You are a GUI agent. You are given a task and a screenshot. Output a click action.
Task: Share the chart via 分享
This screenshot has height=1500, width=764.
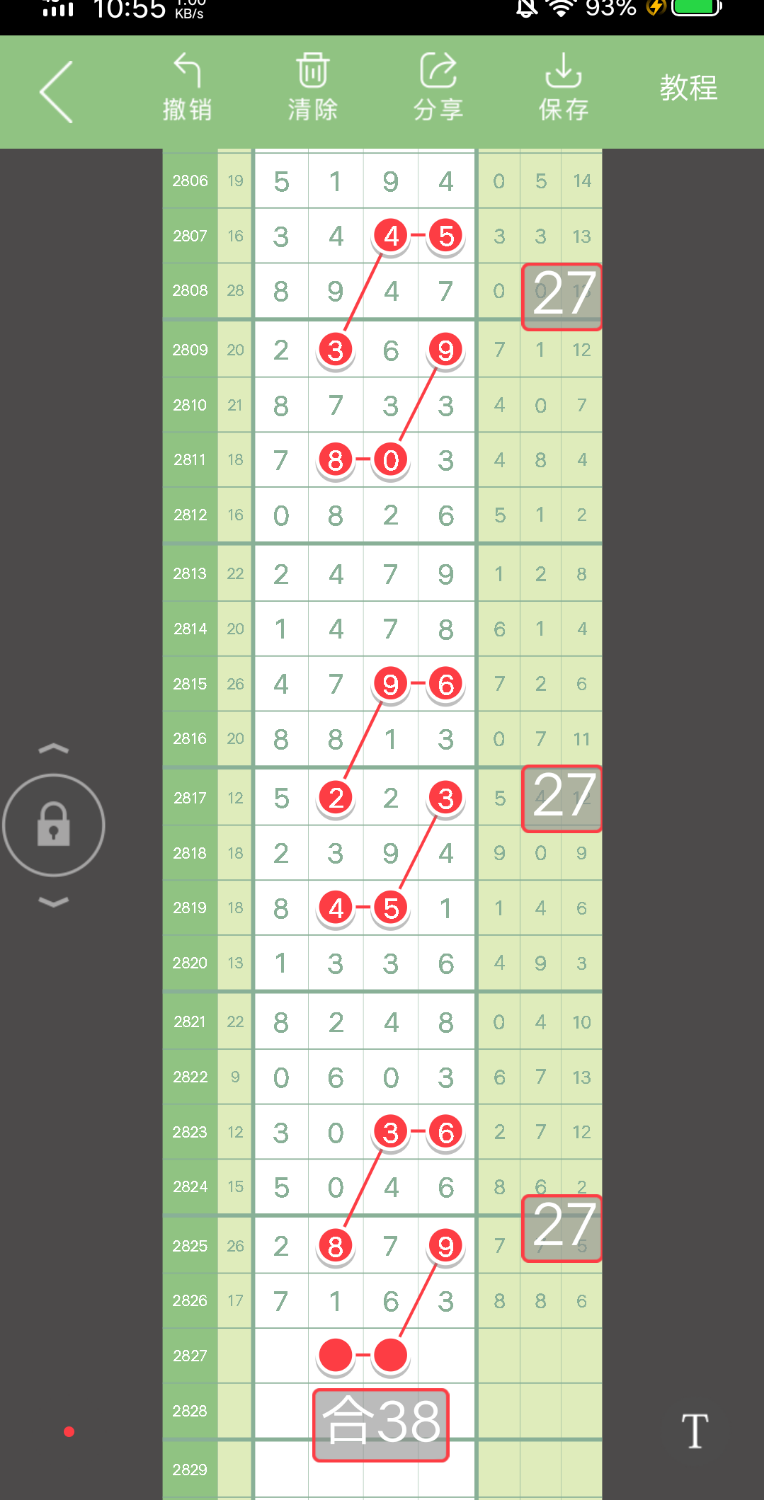(438, 88)
